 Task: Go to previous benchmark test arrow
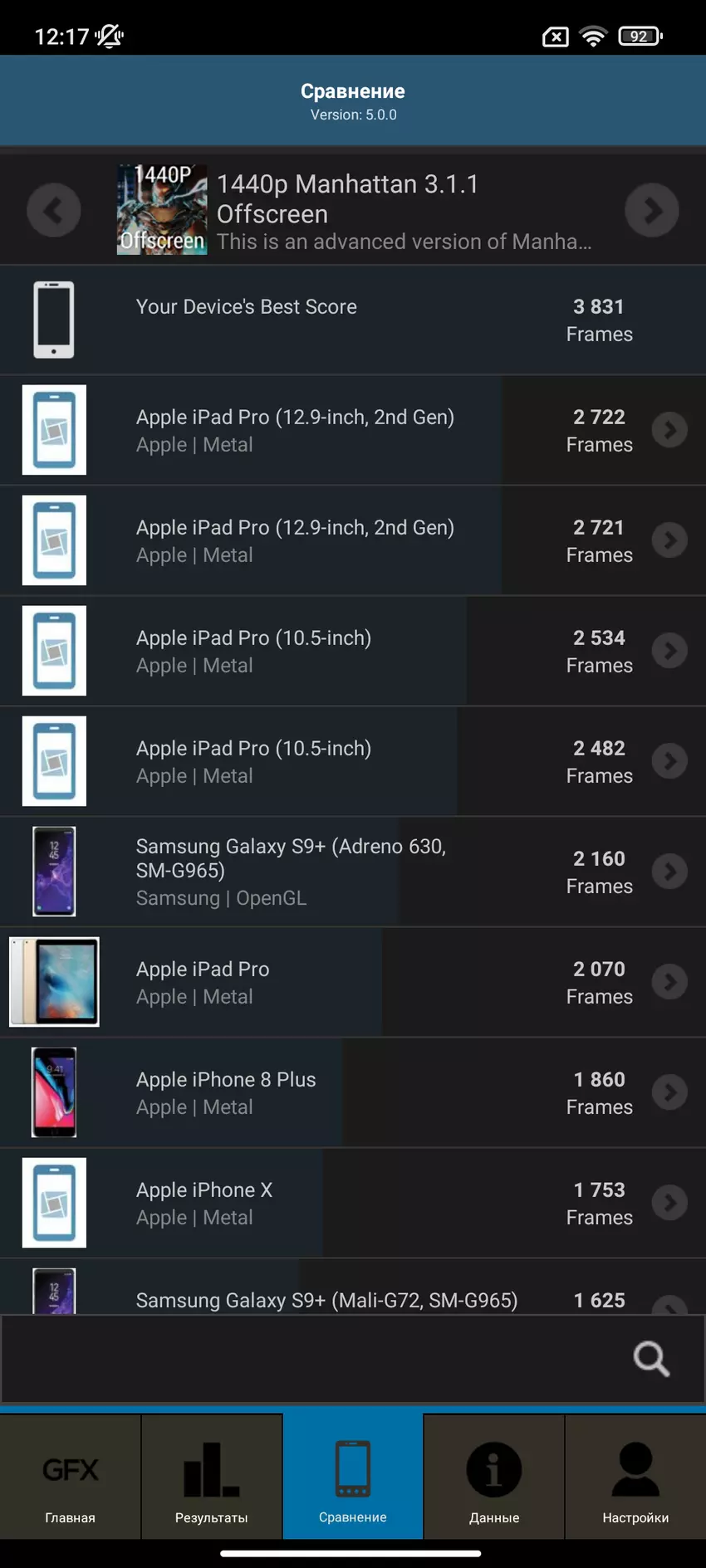(x=54, y=210)
